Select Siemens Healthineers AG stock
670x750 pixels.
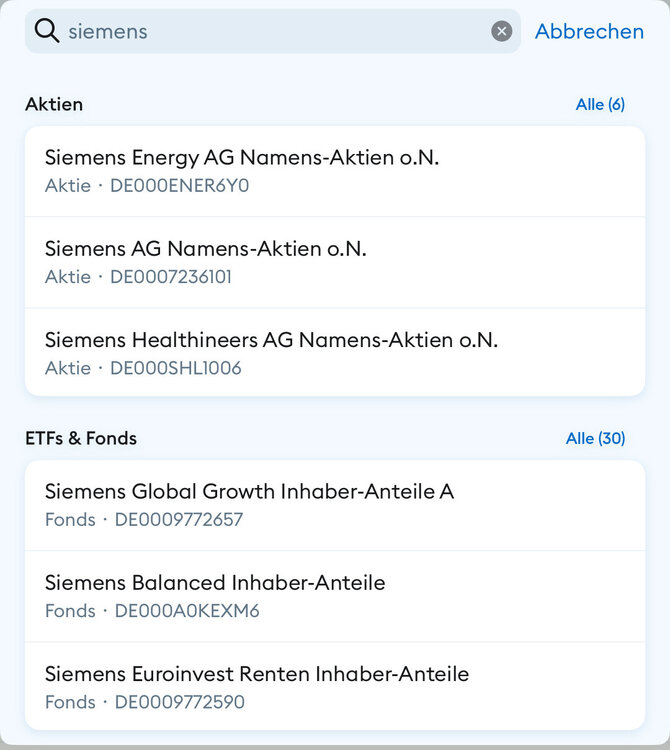(334, 353)
